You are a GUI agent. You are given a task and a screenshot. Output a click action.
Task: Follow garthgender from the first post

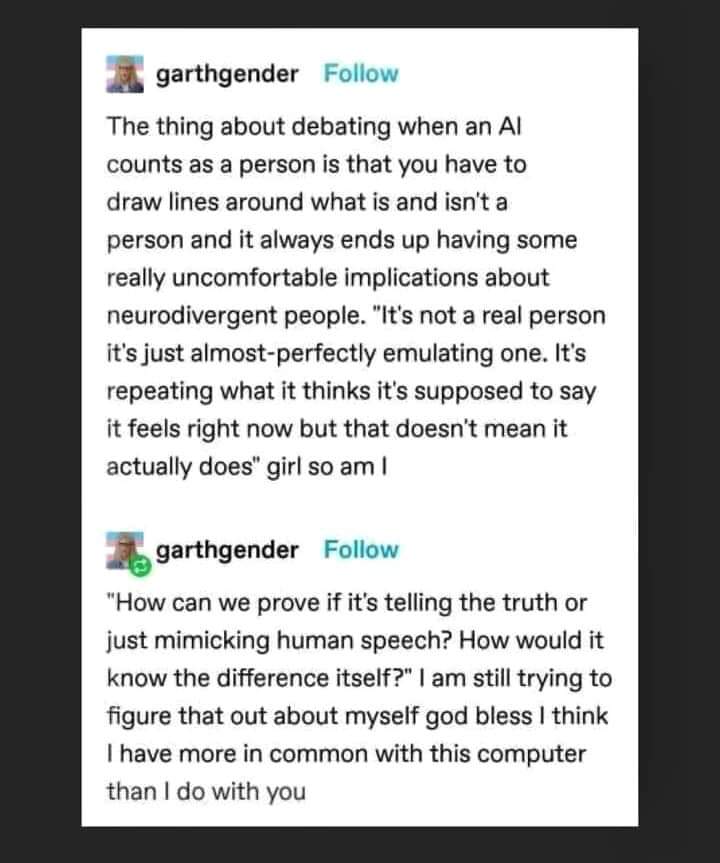pos(360,73)
